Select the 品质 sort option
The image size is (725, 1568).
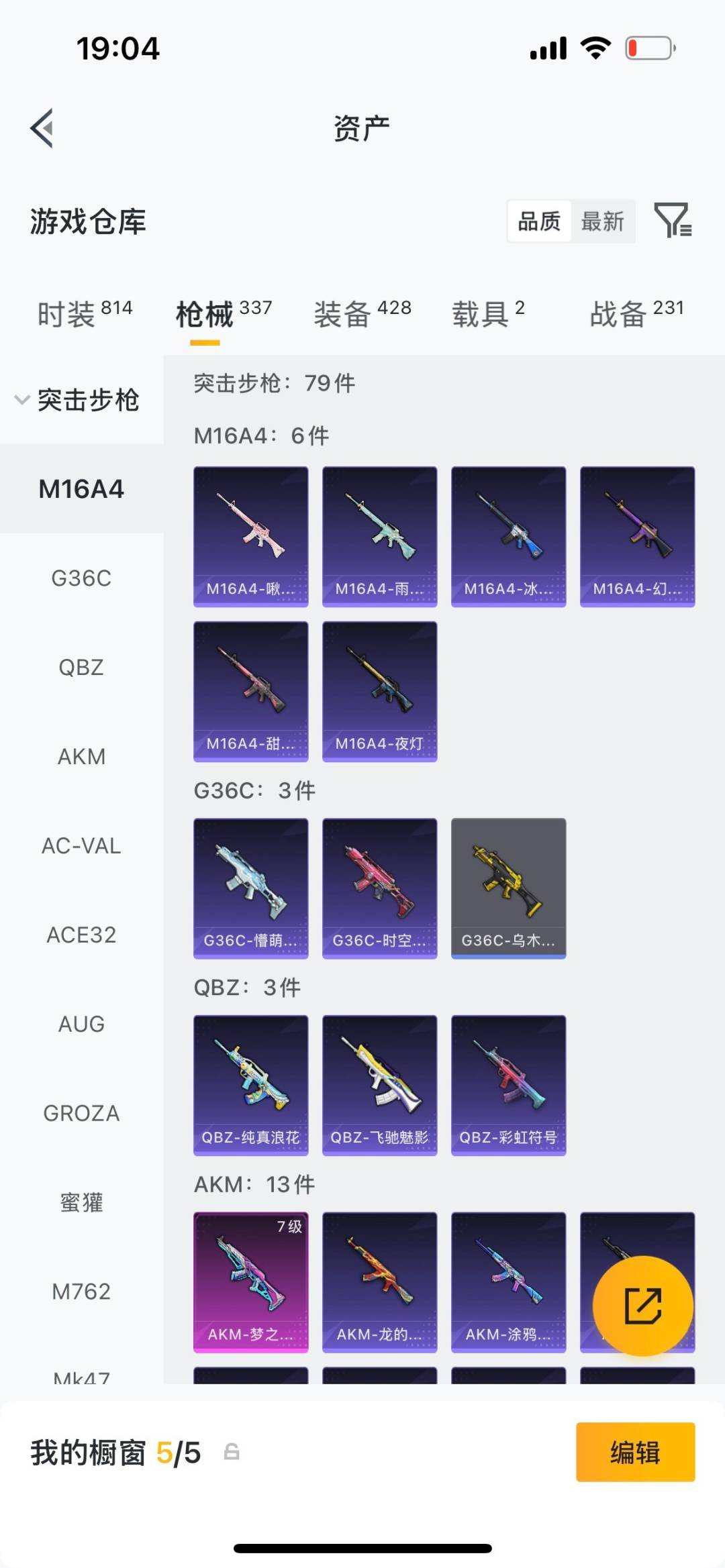(x=539, y=221)
